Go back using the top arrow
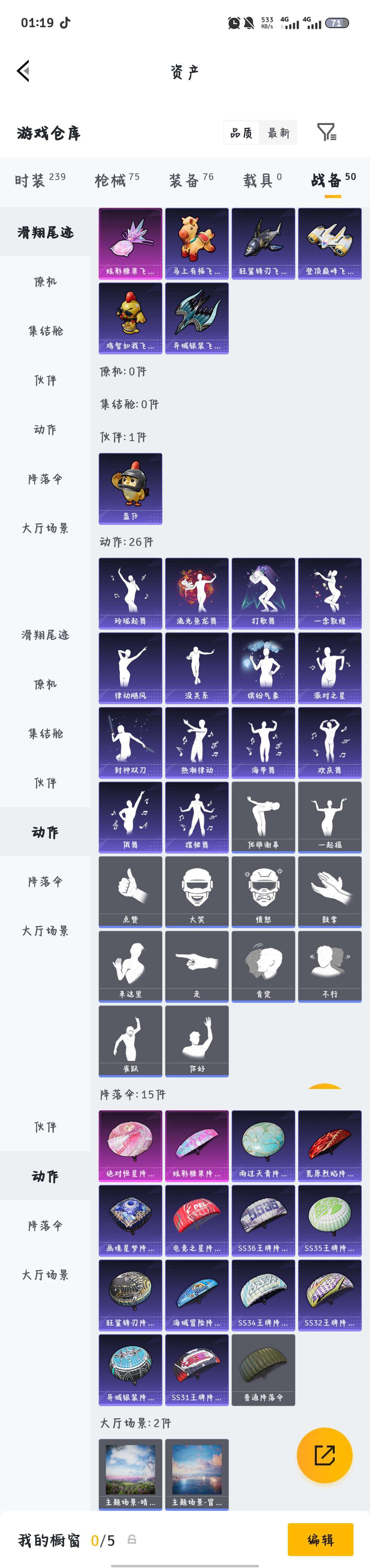The image size is (370, 1568). tap(23, 71)
